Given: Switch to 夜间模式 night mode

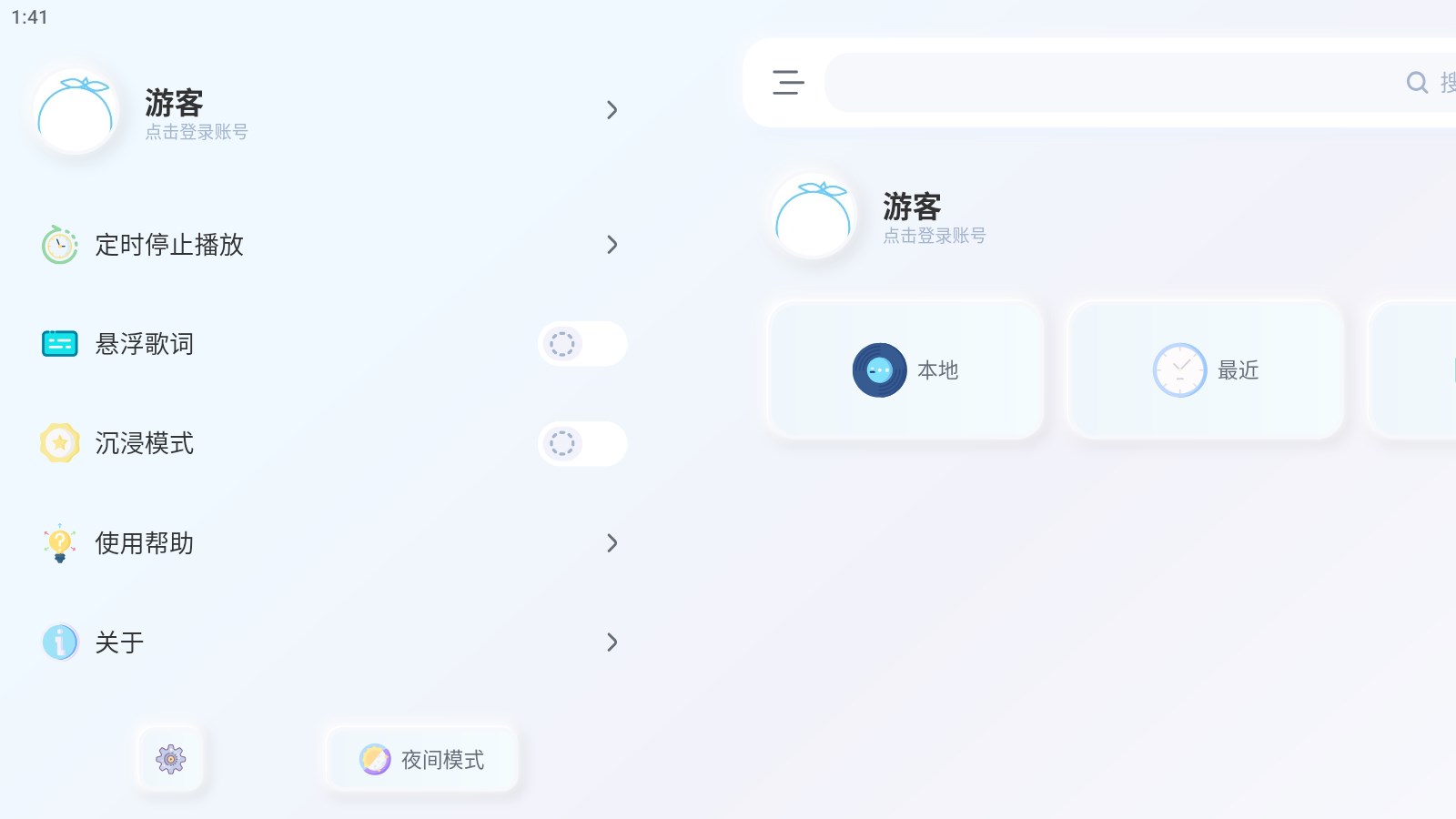Looking at the screenshot, I should point(422,759).
